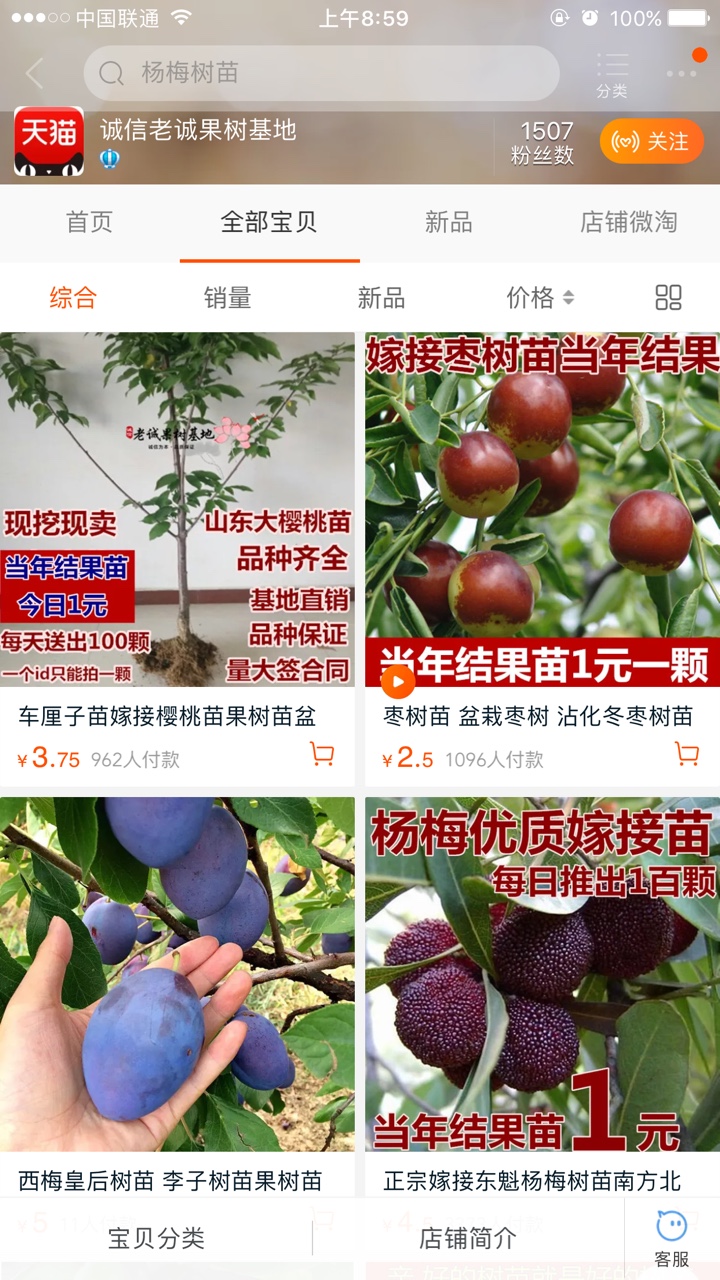Toggle the grid layout view icon
Image resolution: width=720 pixels, height=1280 pixels.
(x=668, y=297)
